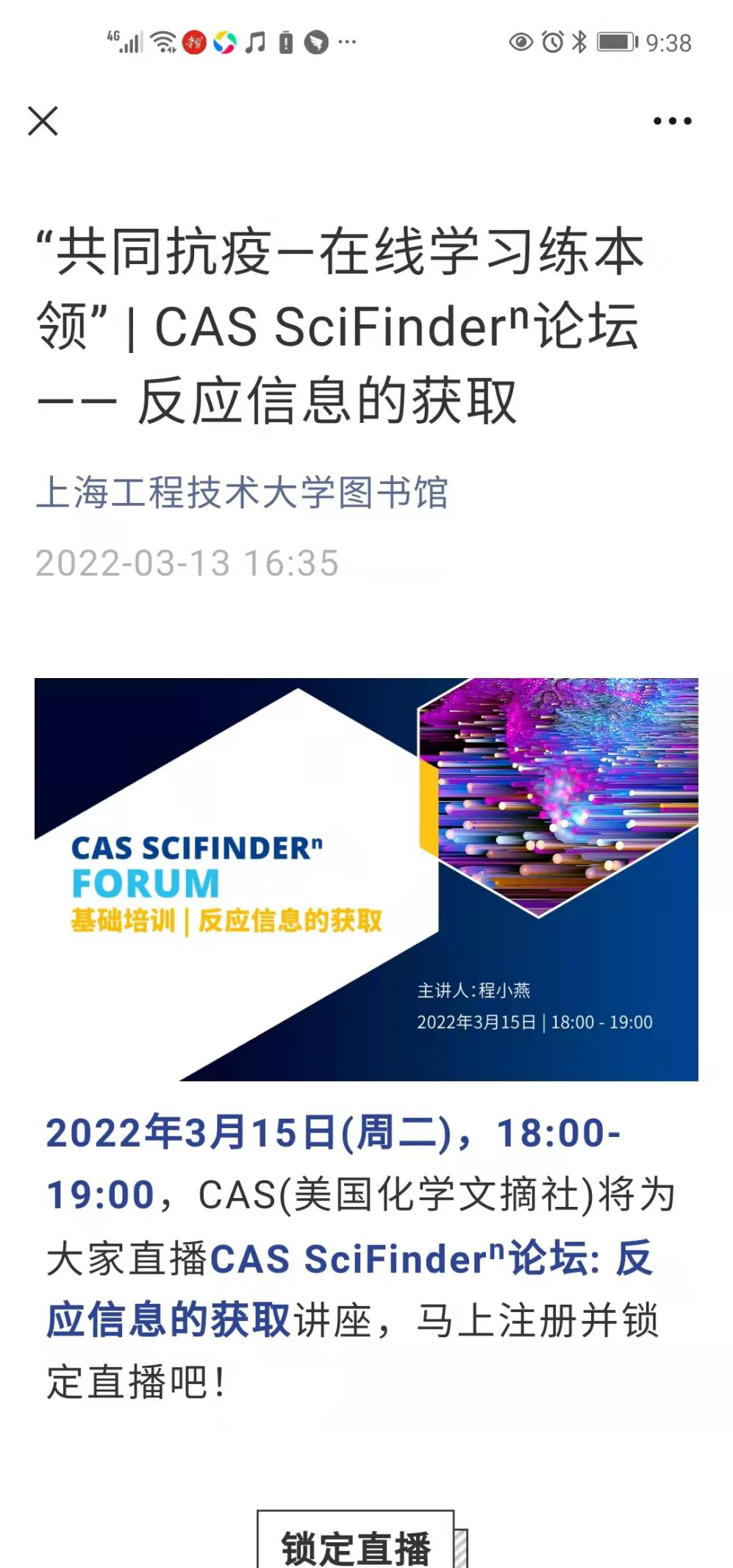Open the three-dot overflow menu
The height and width of the screenshot is (1568, 733).
point(672,121)
